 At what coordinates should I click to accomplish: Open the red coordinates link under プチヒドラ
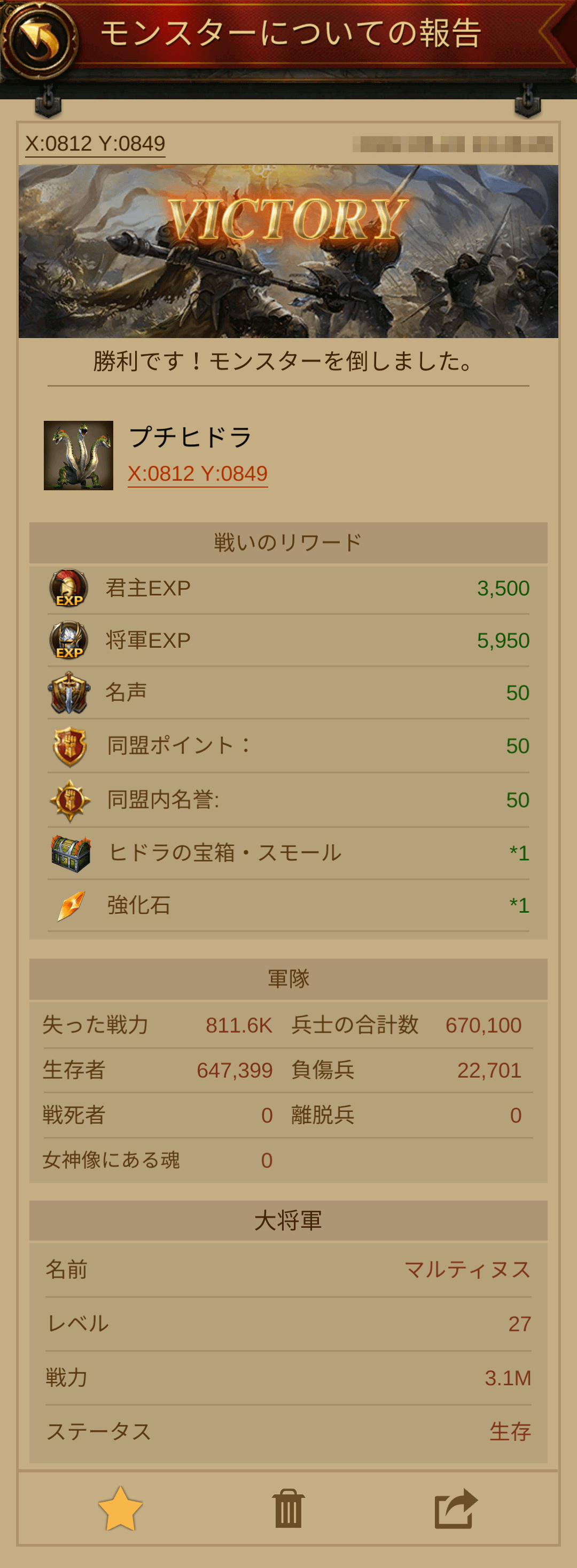tap(197, 474)
